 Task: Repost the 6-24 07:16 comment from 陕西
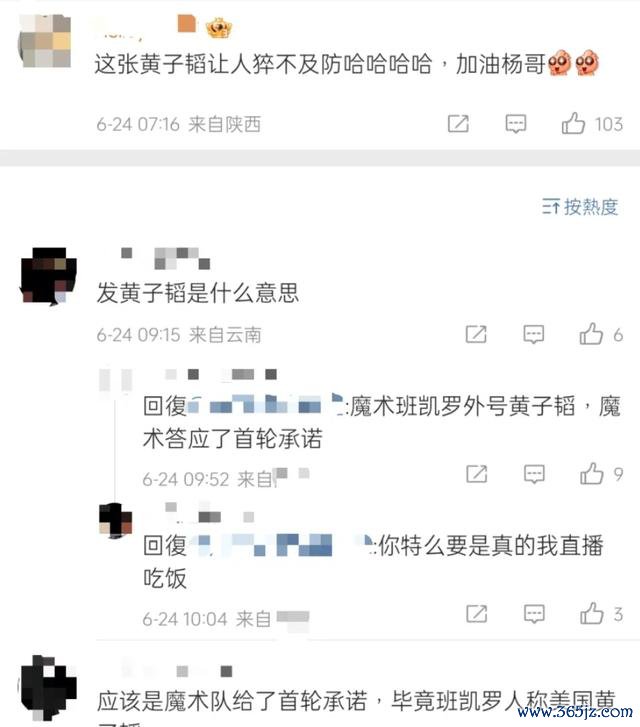click(458, 124)
